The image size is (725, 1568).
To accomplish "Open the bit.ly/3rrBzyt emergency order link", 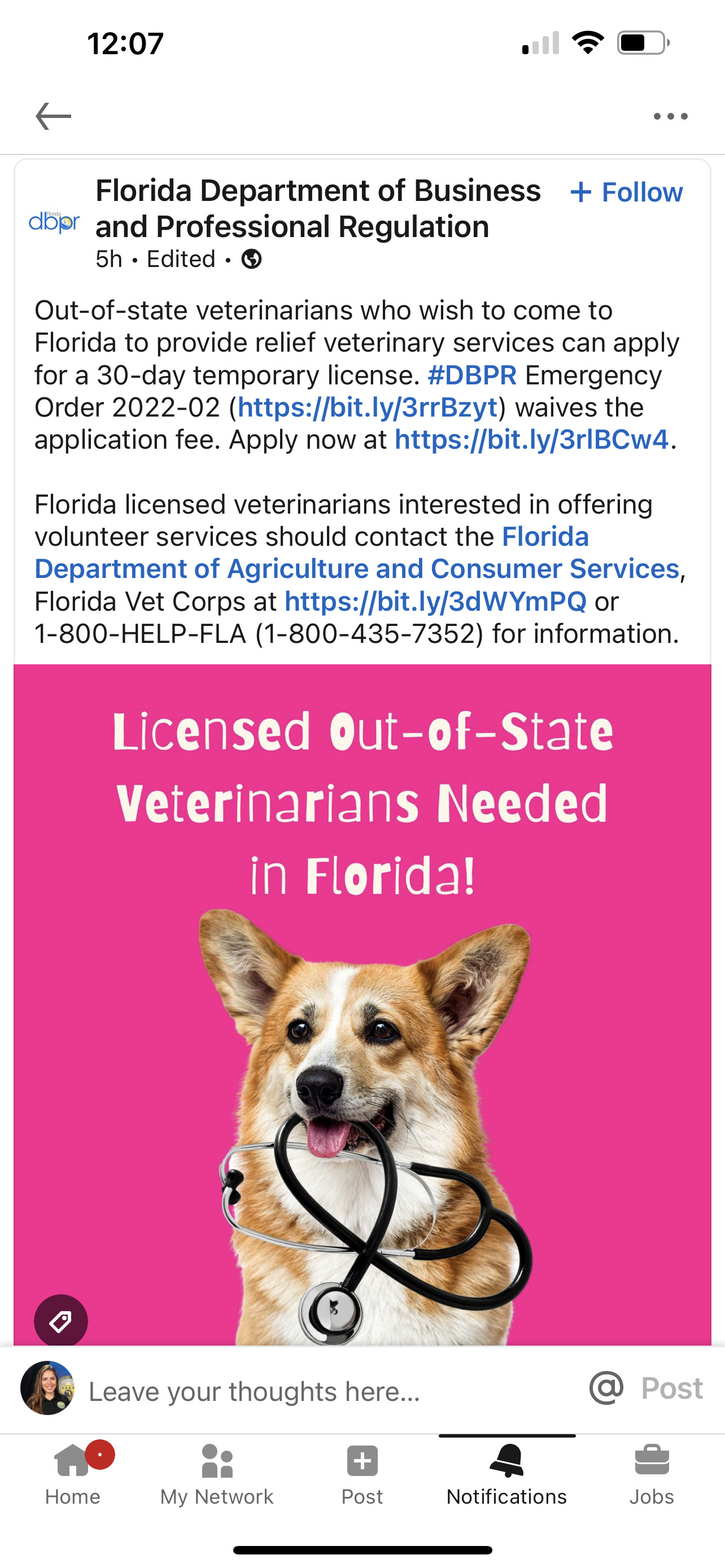I will pyautogui.click(x=367, y=407).
